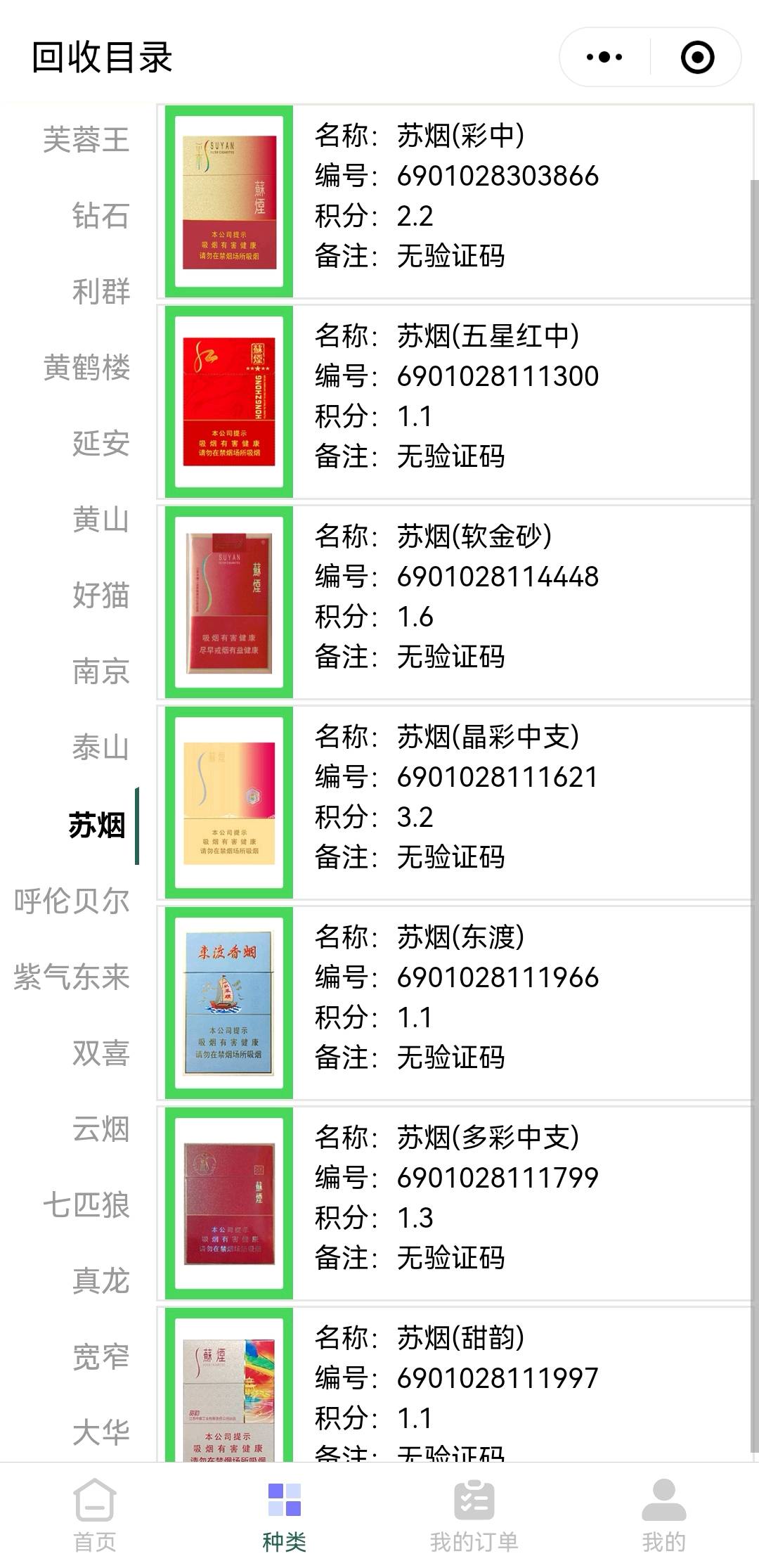
Task: Select the 泰山 brand category
Action: point(100,747)
